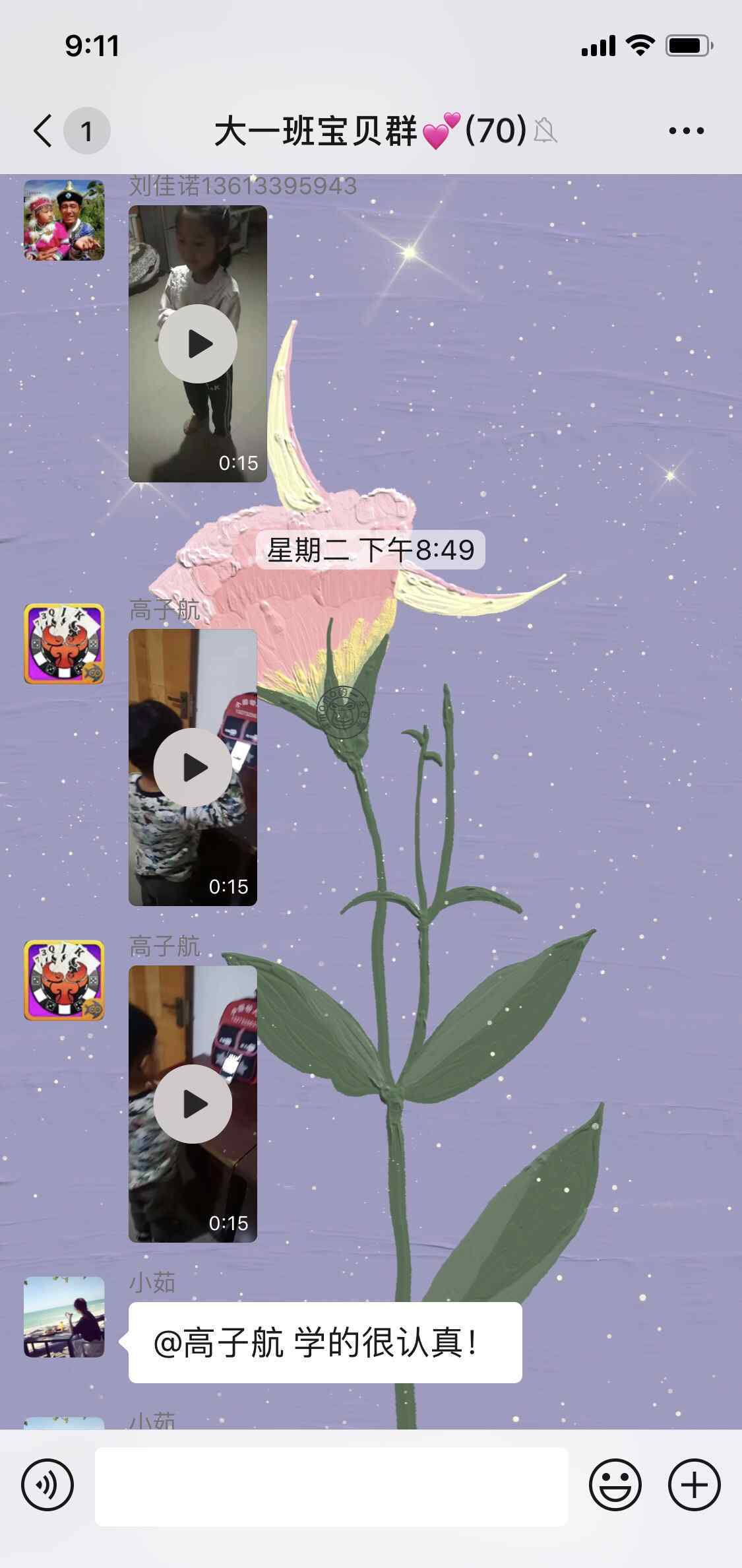Image resolution: width=742 pixels, height=1568 pixels.
Task: Open 刘佳诺's profile avatar
Action: point(64,220)
